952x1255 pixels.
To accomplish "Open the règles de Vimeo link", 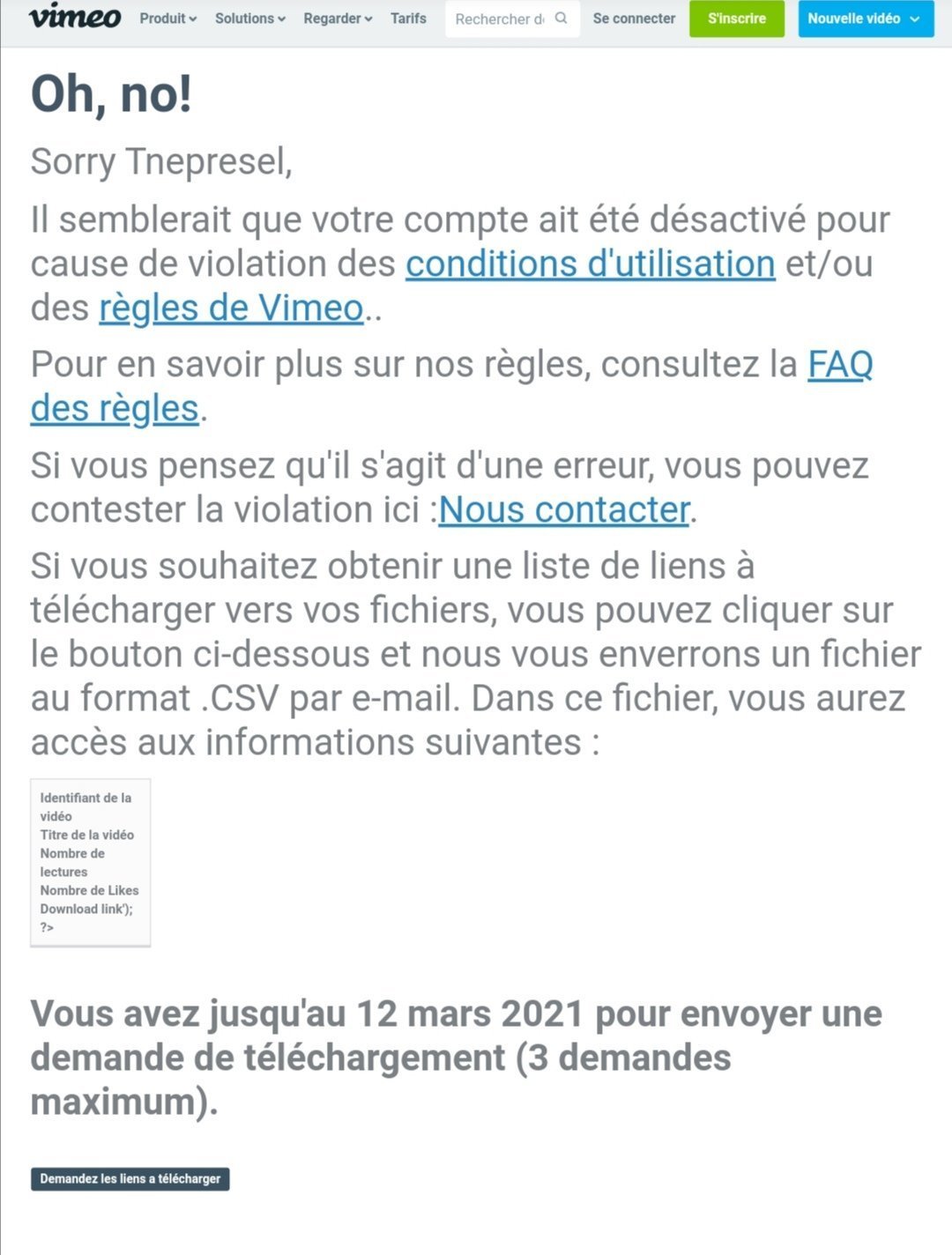I will 231,308.
